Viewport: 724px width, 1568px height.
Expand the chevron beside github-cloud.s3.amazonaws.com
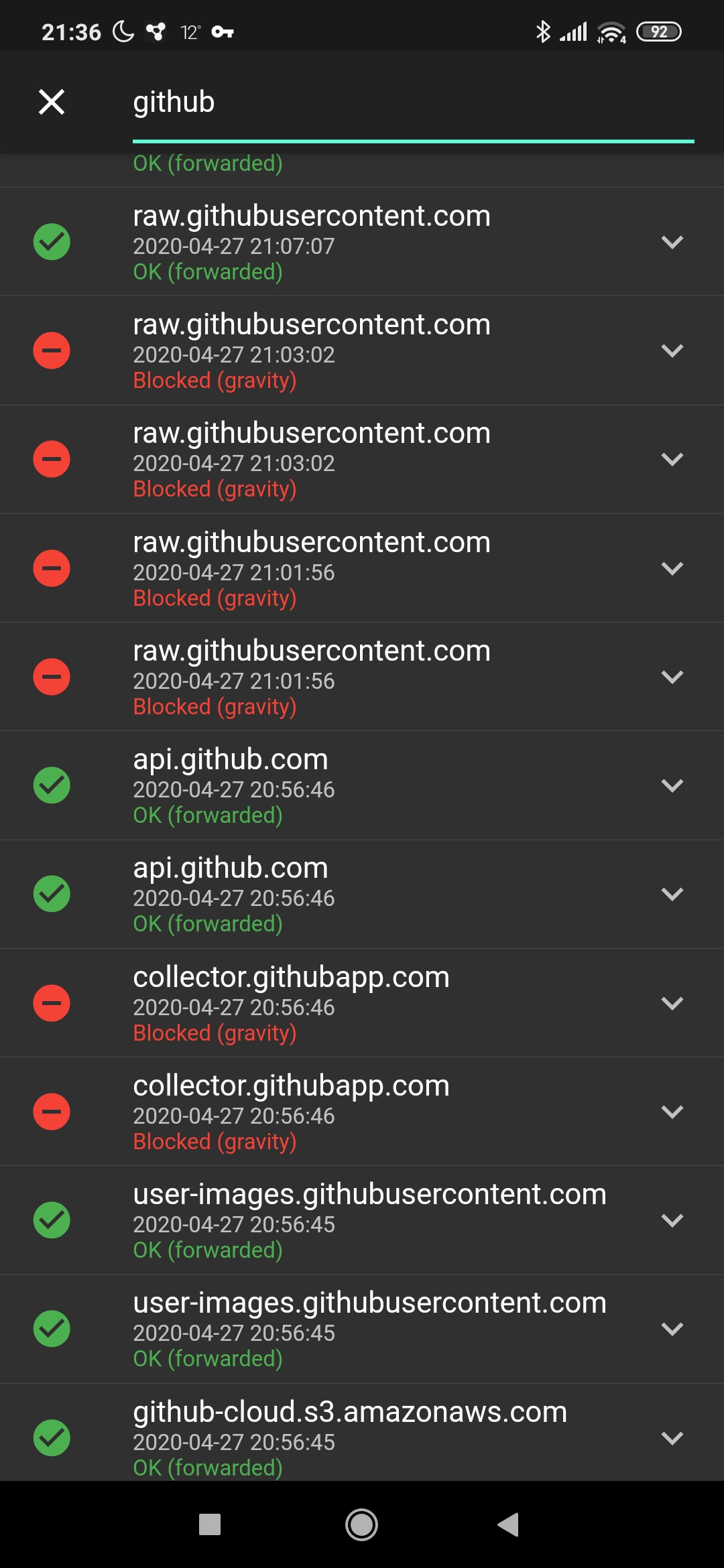point(672,1438)
